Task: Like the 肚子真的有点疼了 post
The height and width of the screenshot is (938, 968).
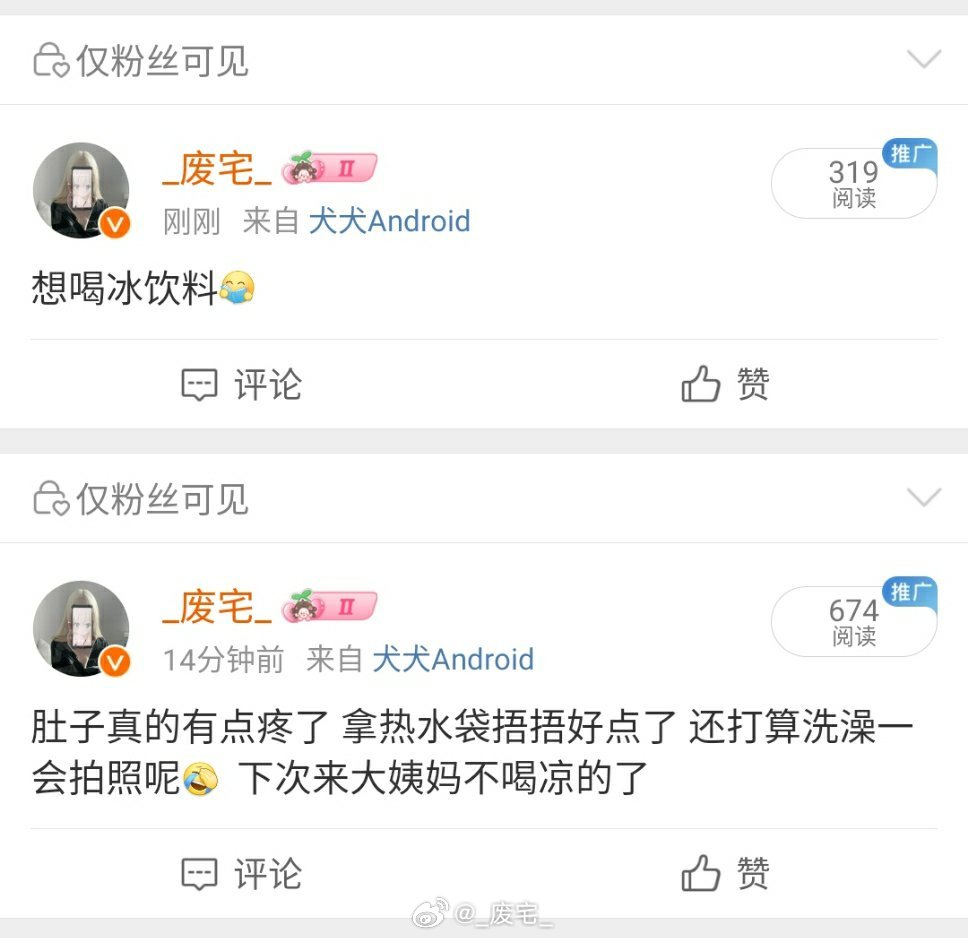Action: pyautogui.click(x=726, y=874)
